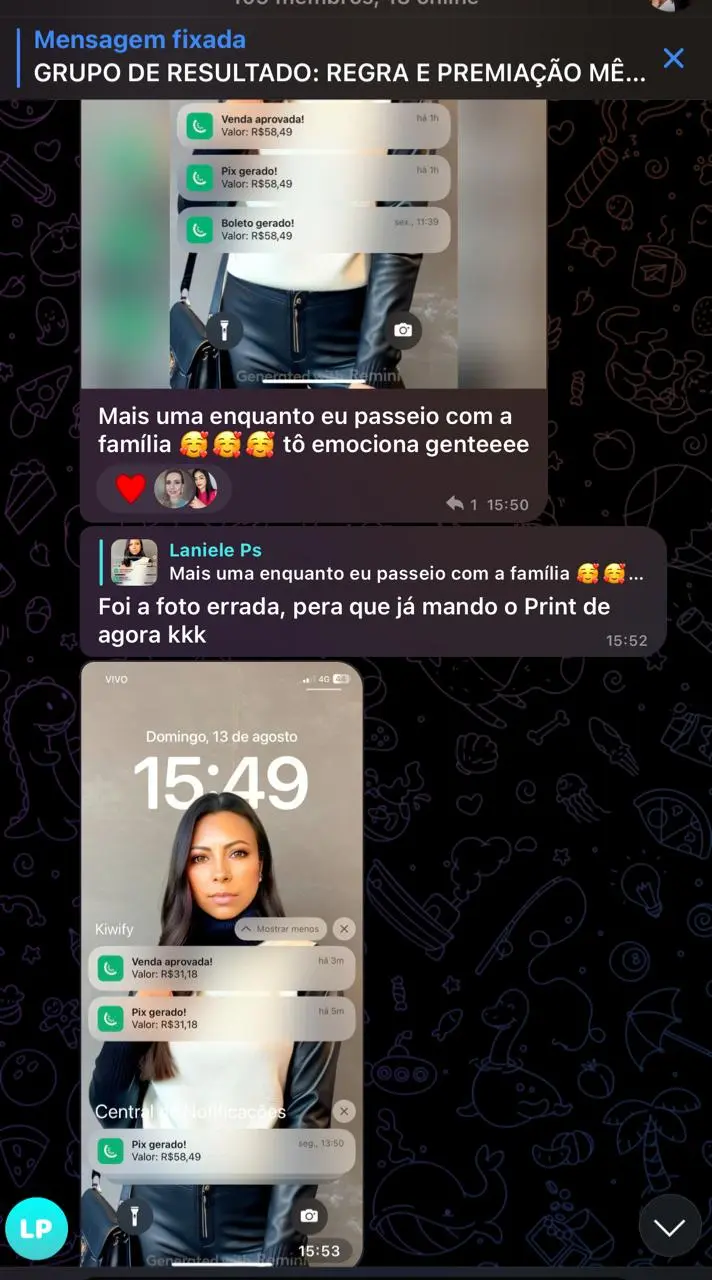Open the LP sender avatar profile
Screen dimensions: 712x1280
36,1229
